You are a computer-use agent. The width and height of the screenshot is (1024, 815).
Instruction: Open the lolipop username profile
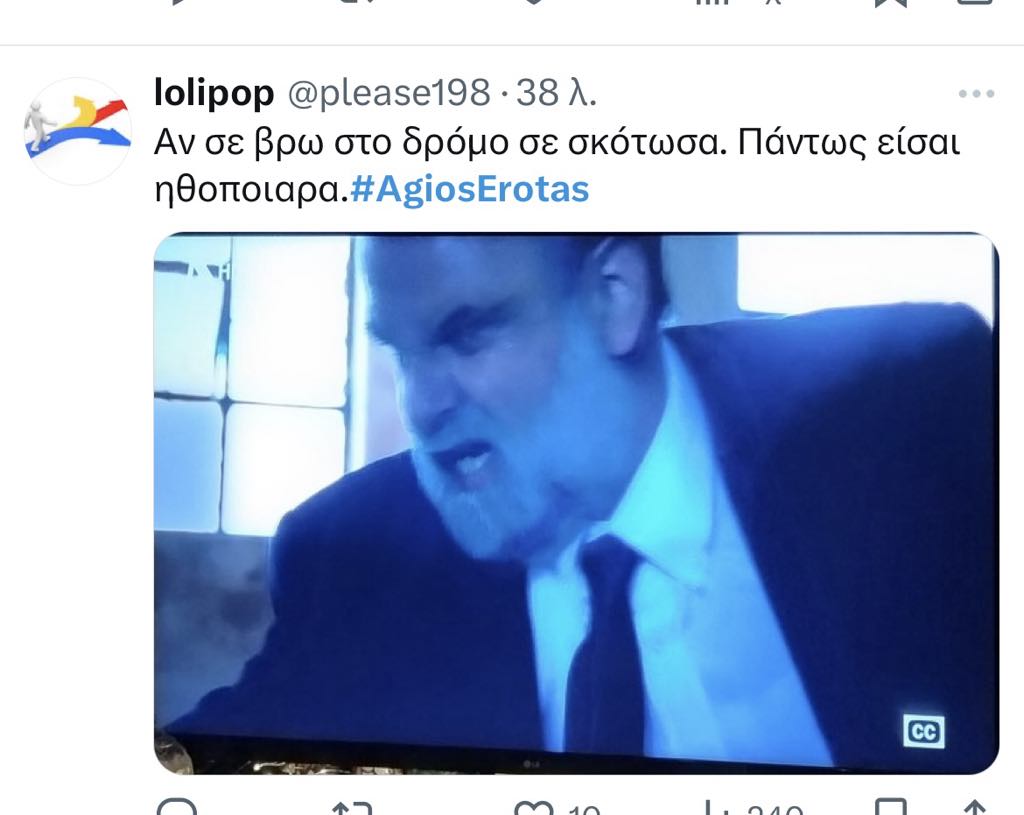click(214, 93)
